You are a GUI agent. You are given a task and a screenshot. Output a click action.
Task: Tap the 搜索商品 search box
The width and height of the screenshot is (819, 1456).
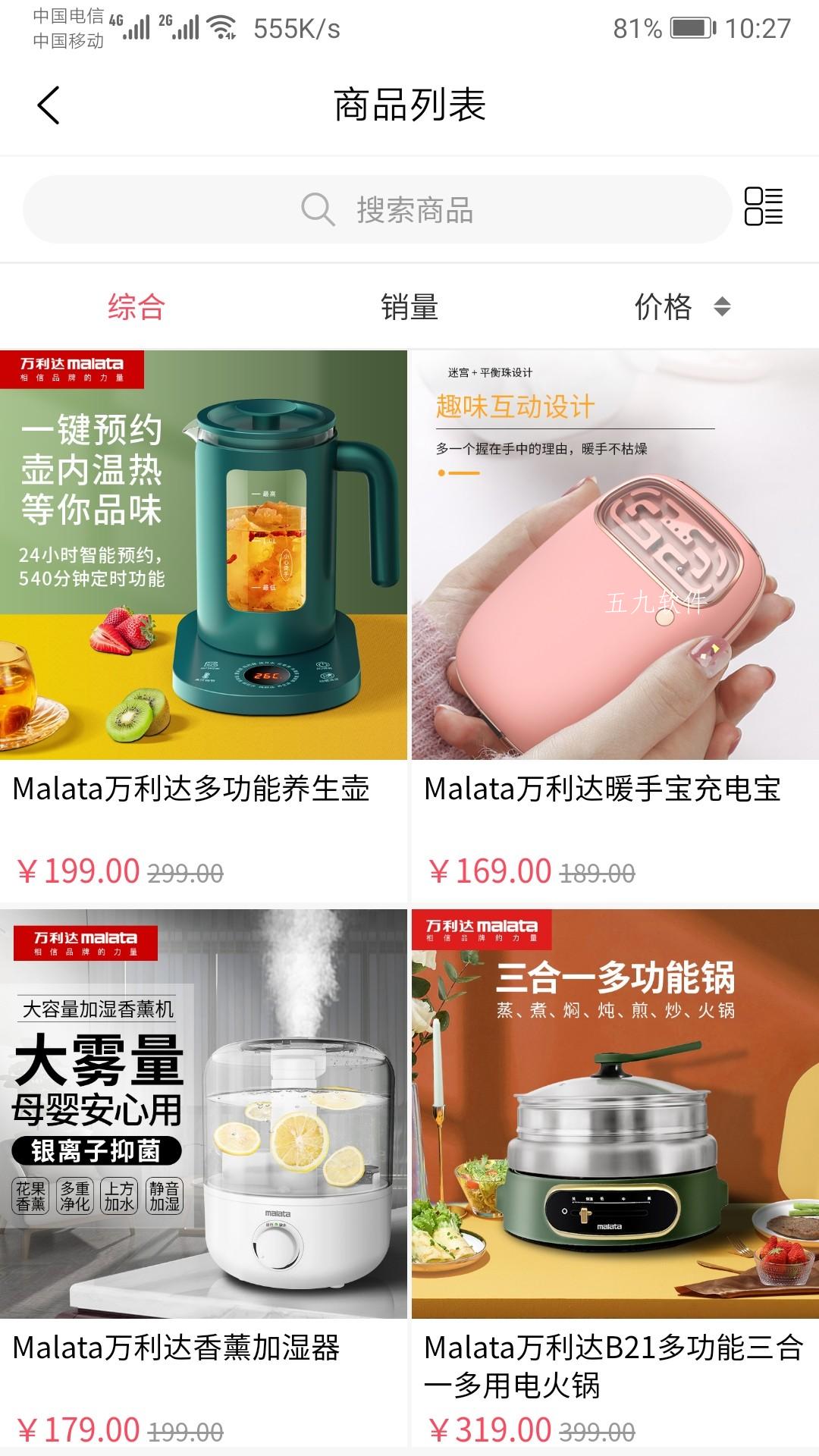(378, 210)
